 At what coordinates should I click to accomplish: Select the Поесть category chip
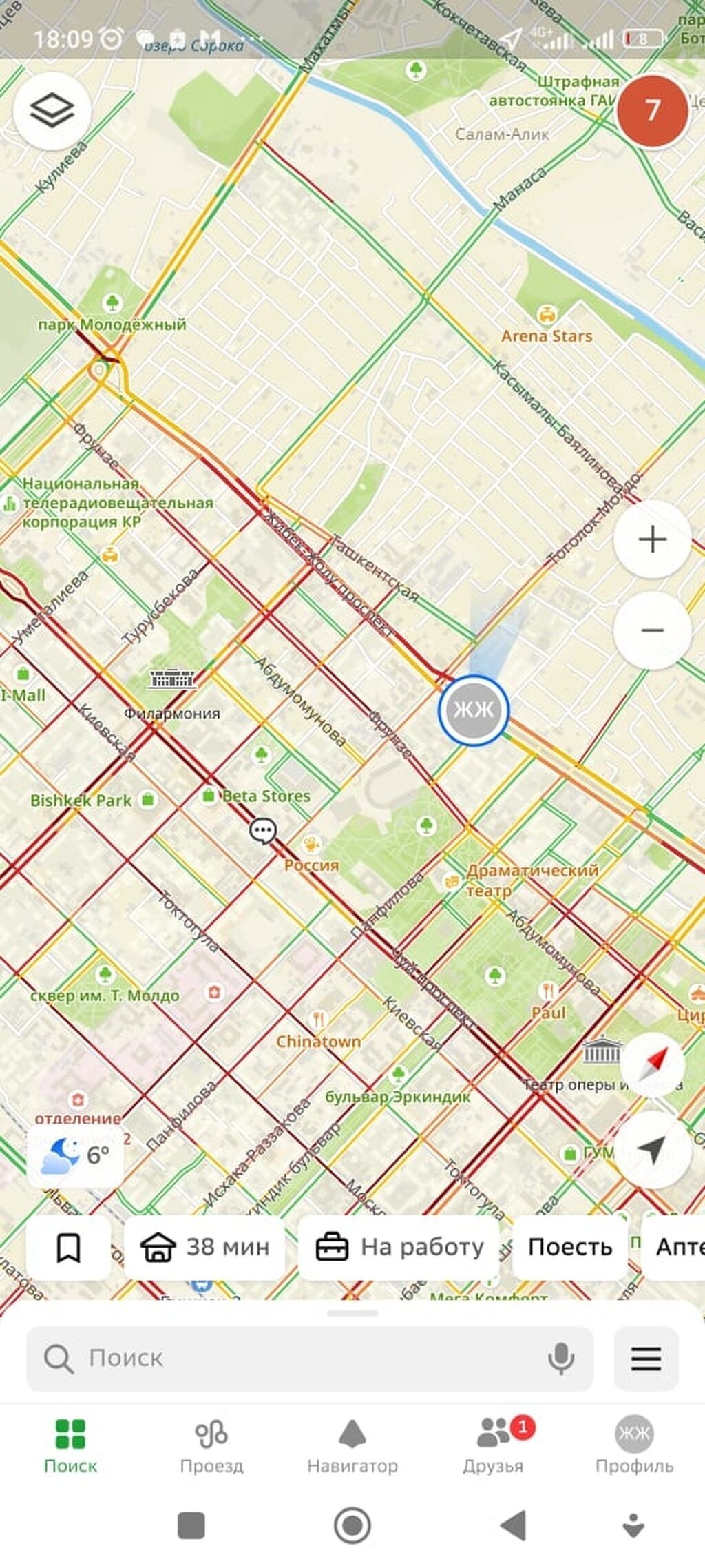tap(569, 1248)
